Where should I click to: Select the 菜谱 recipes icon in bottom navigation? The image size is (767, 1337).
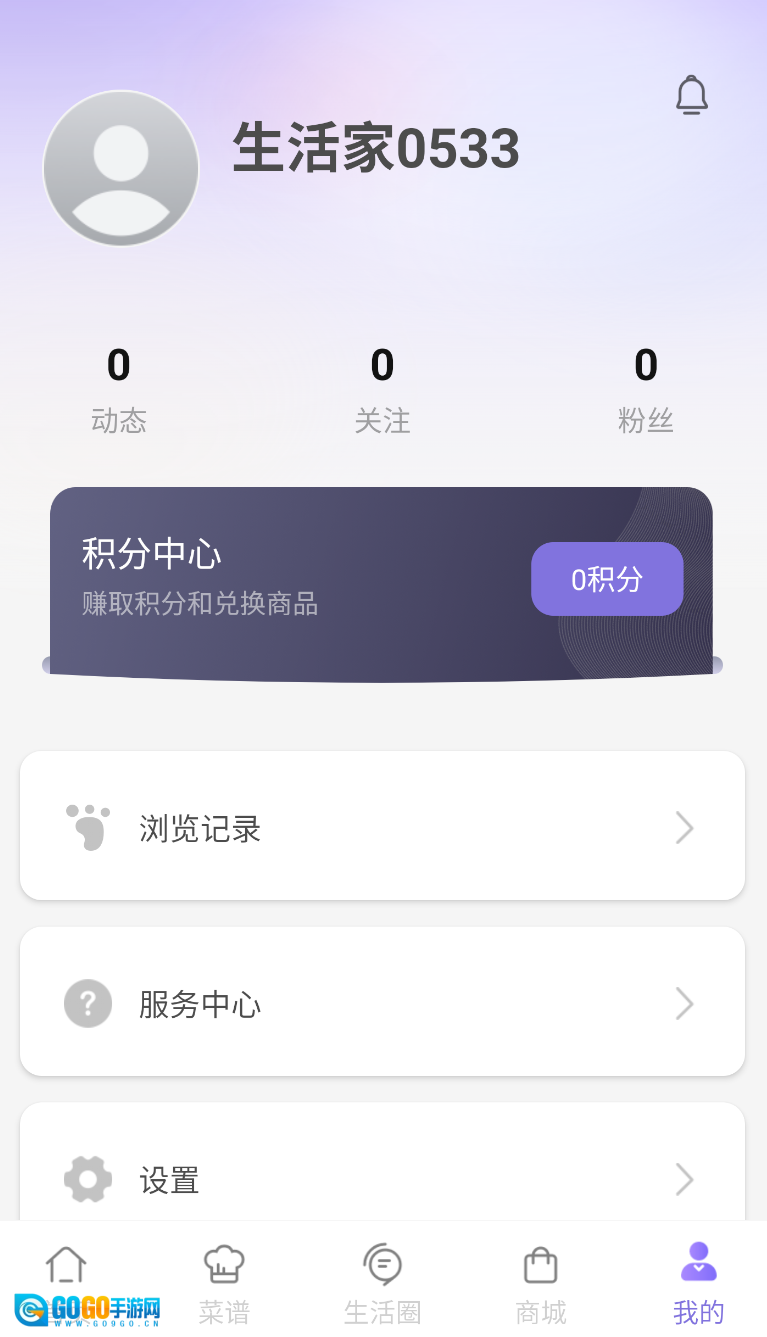[x=223, y=1265]
